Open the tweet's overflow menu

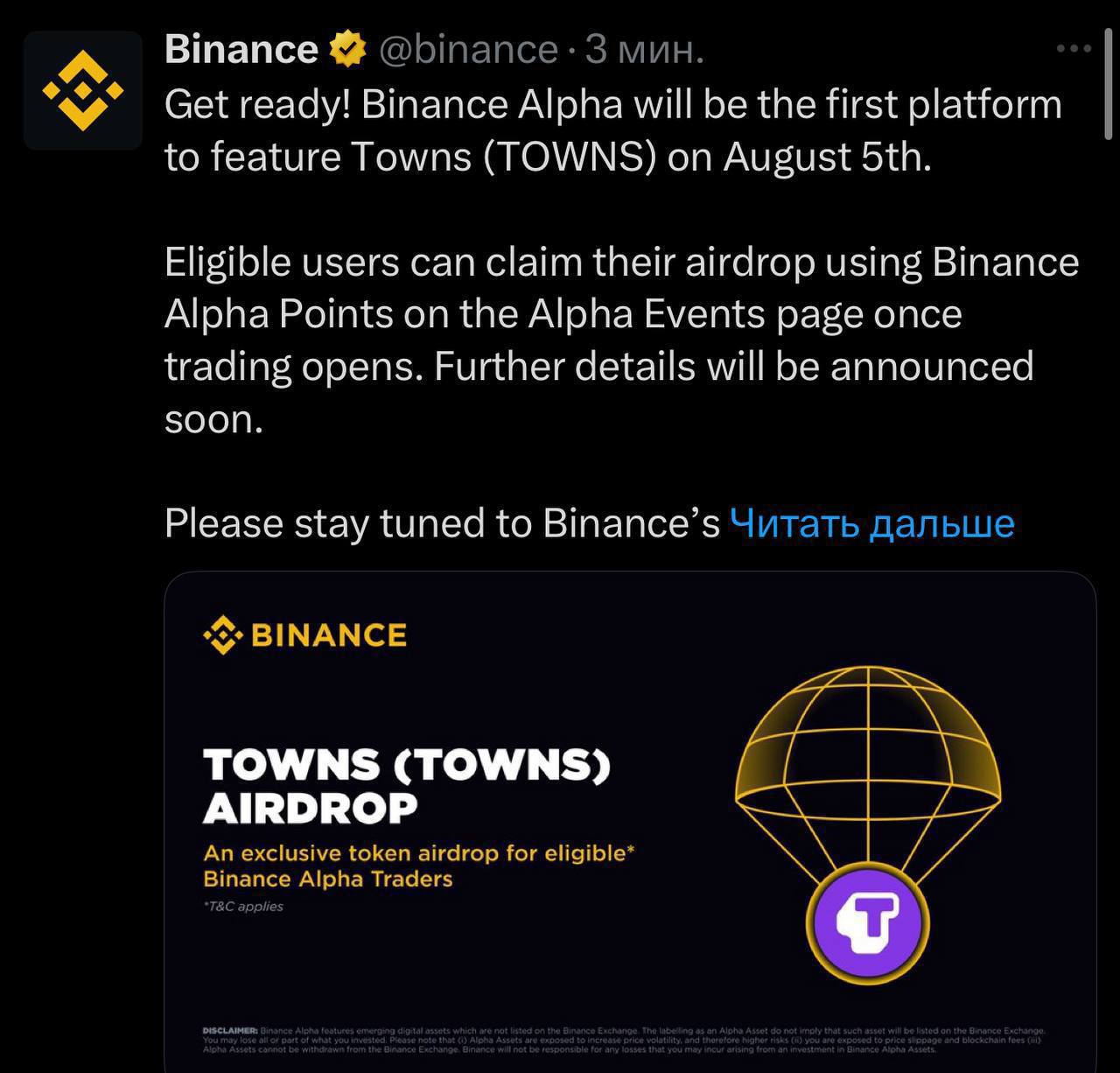point(1074,48)
